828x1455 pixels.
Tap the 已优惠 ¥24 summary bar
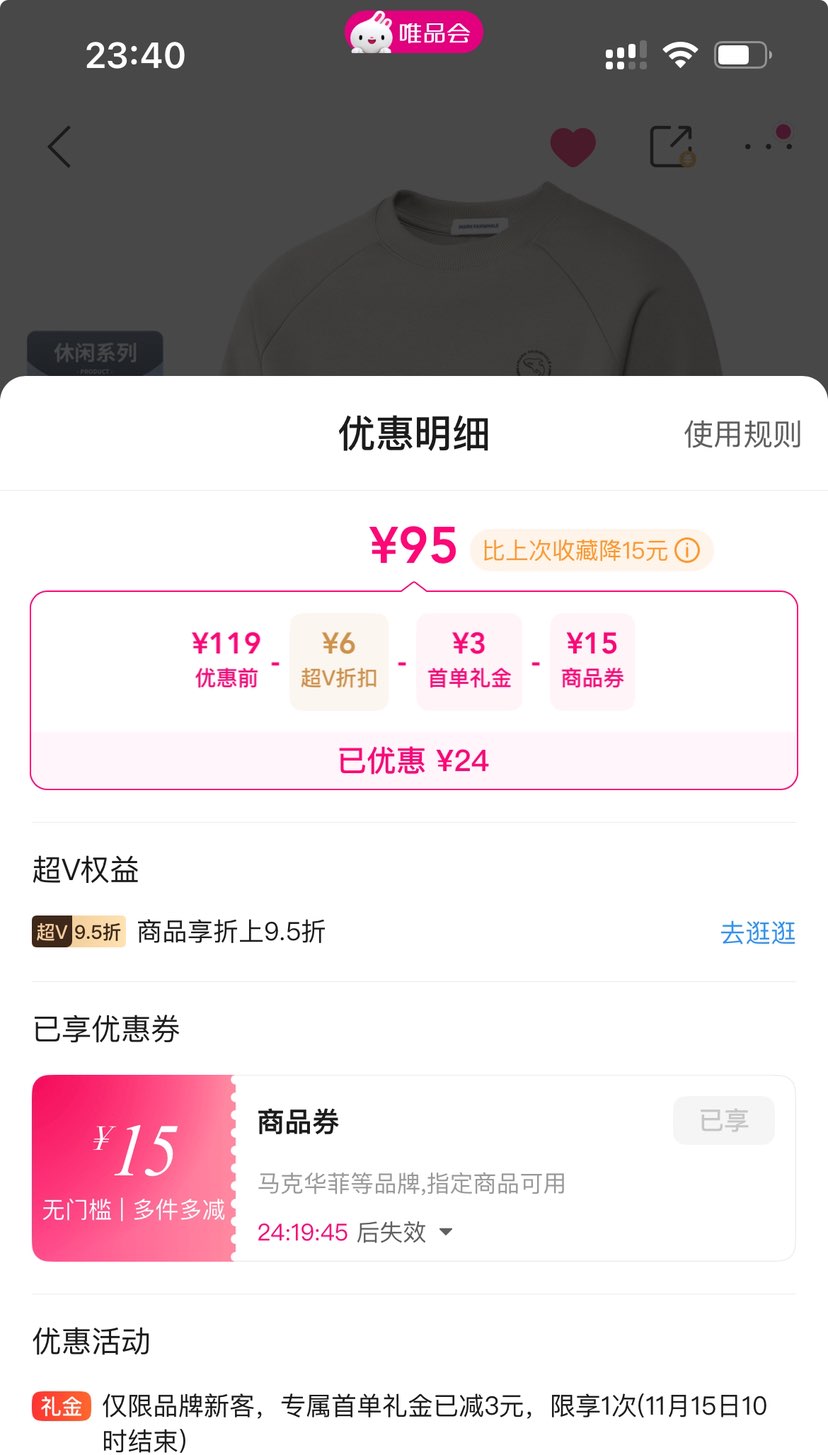[414, 760]
